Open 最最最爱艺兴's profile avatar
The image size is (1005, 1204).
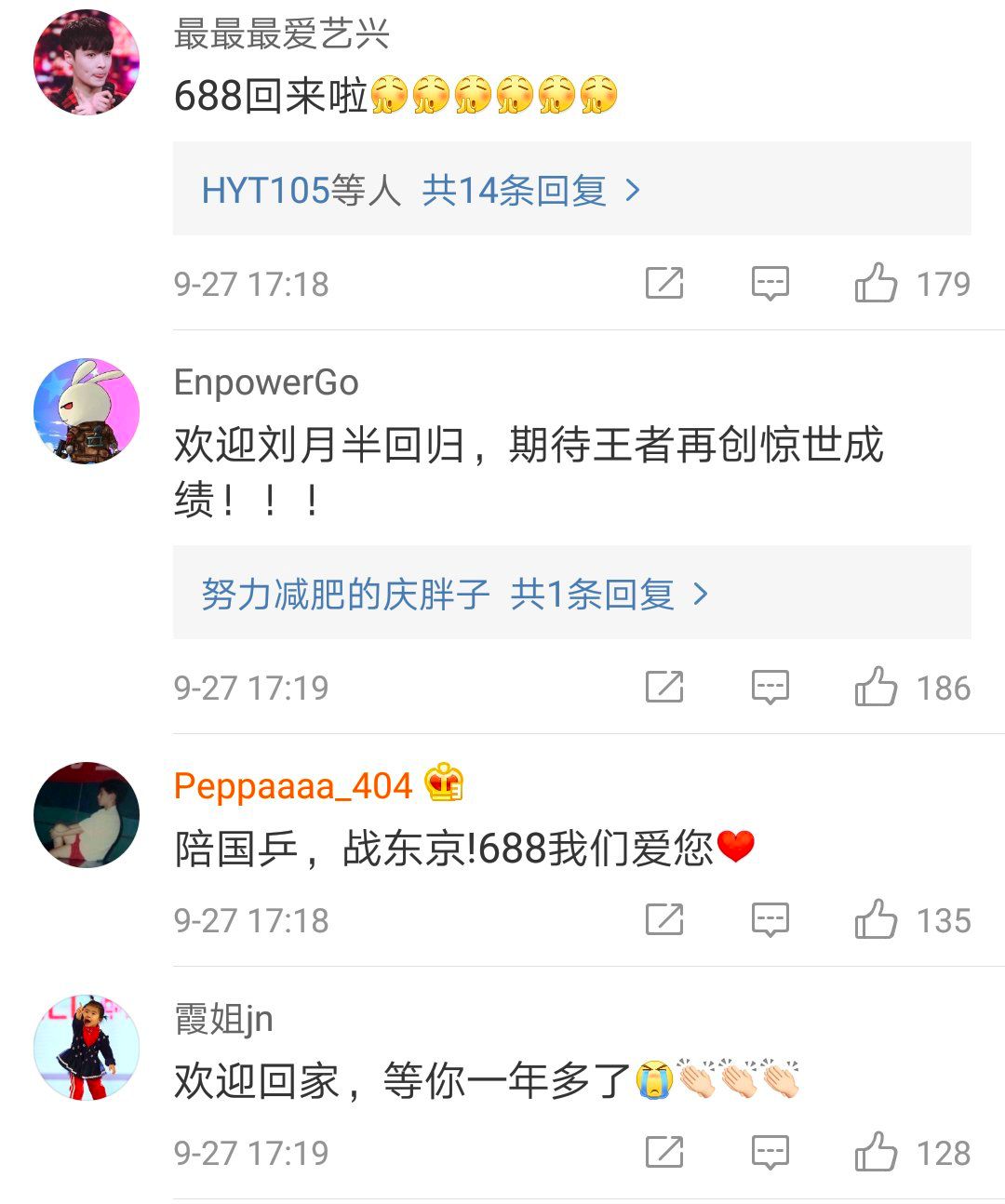click(x=87, y=62)
